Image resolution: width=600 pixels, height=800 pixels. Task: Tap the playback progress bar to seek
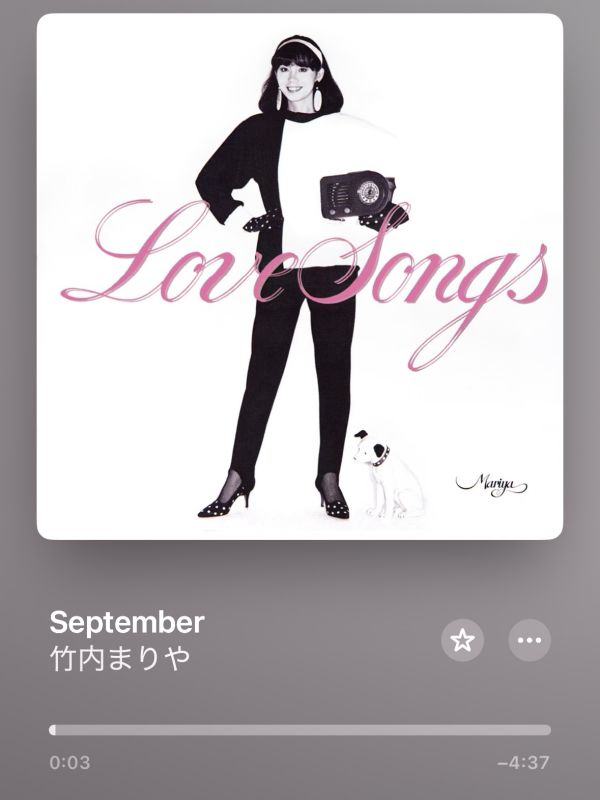tap(300, 730)
